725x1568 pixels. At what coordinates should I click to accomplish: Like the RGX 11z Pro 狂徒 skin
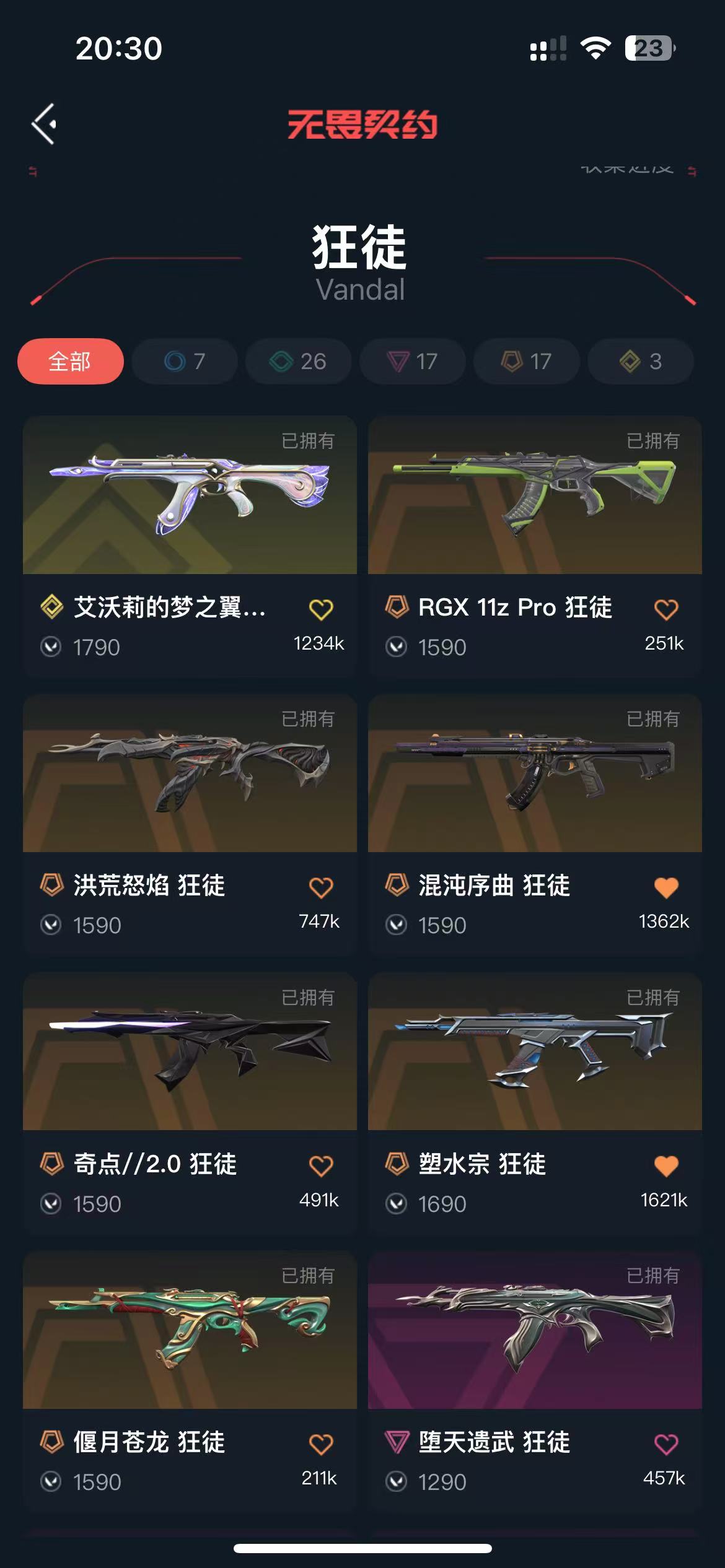[666, 609]
